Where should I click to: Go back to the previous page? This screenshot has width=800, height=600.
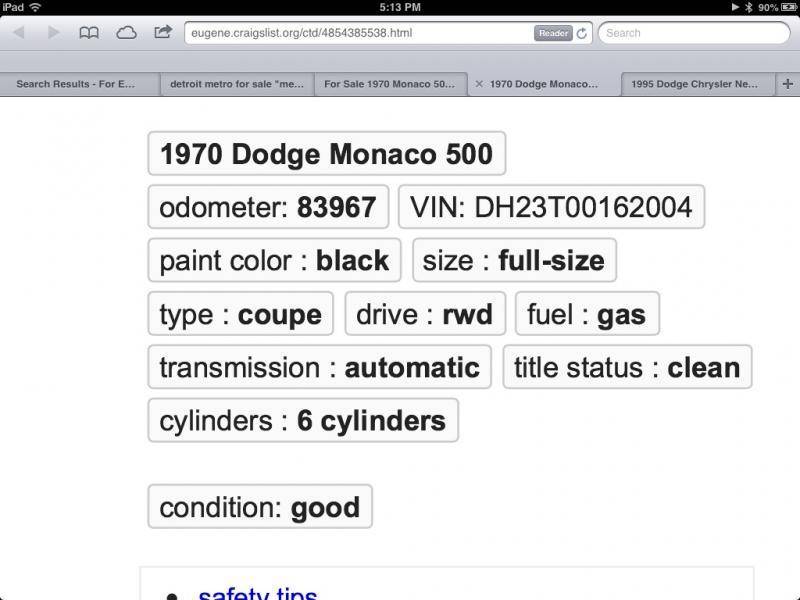(x=18, y=33)
